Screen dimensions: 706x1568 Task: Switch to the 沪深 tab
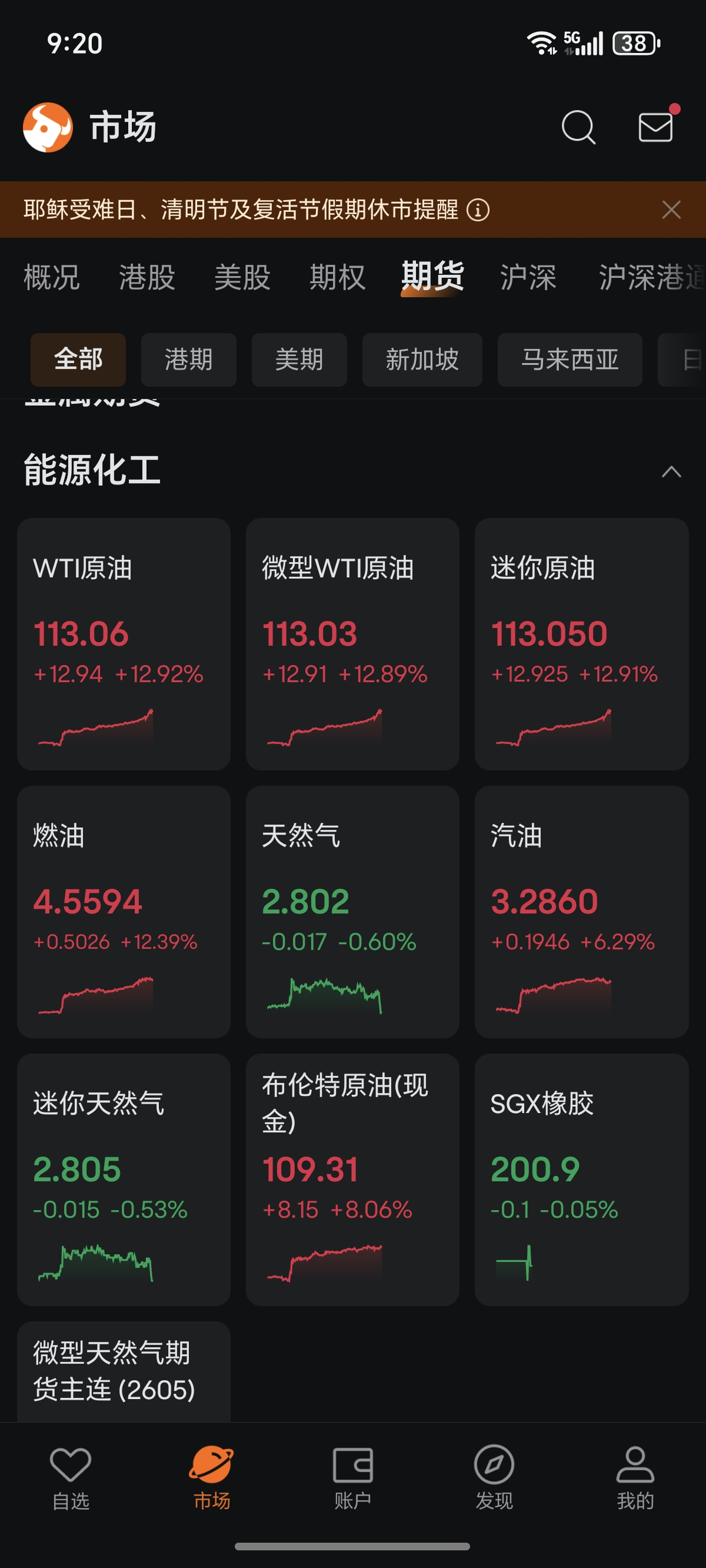click(528, 278)
